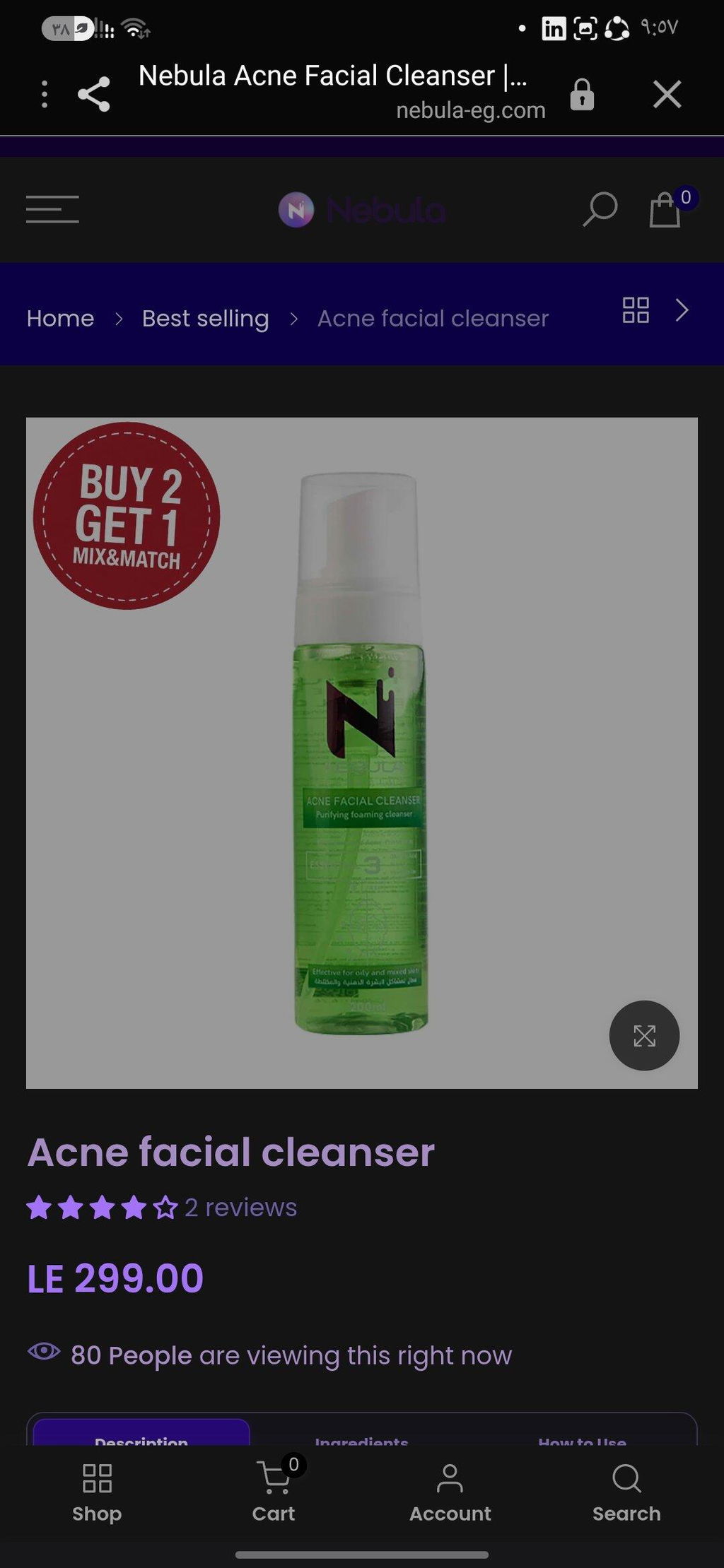This screenshot has width=724, height=1568.
Task: Open Search in bottom navigation
Action: pyautogui.click(x=626, y=1492)
